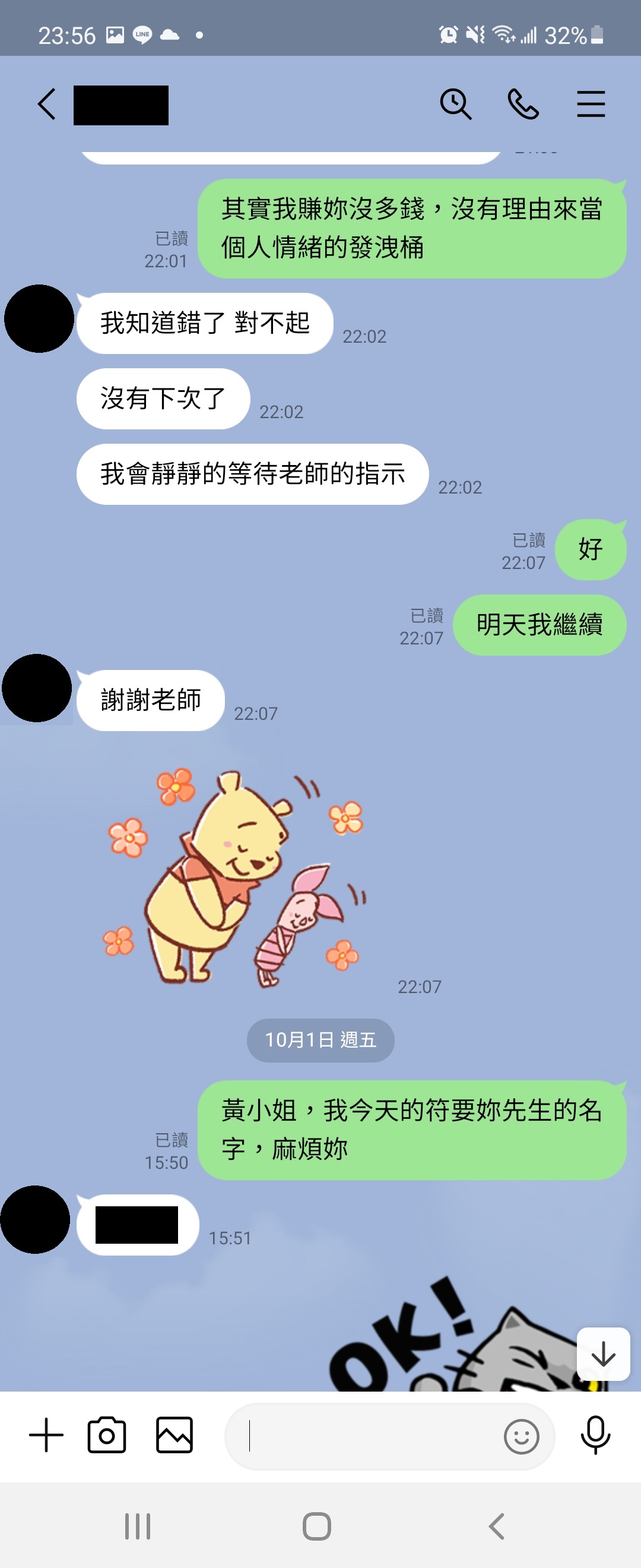Open the photo gallery picker
This screenshot has width=641, height=1568.
click(x=174, y=1436)
